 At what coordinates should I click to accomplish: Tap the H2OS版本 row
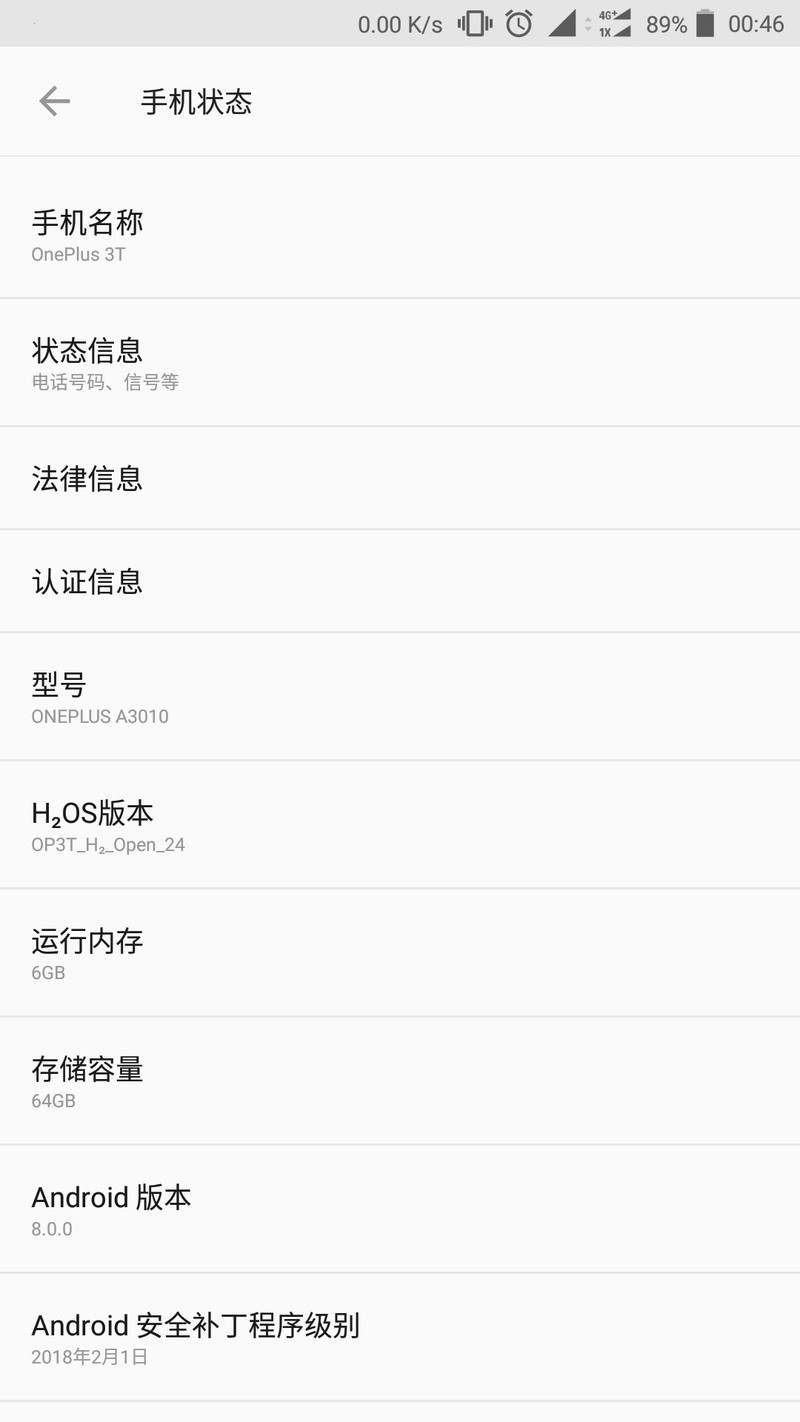click(x=400, y=825)
